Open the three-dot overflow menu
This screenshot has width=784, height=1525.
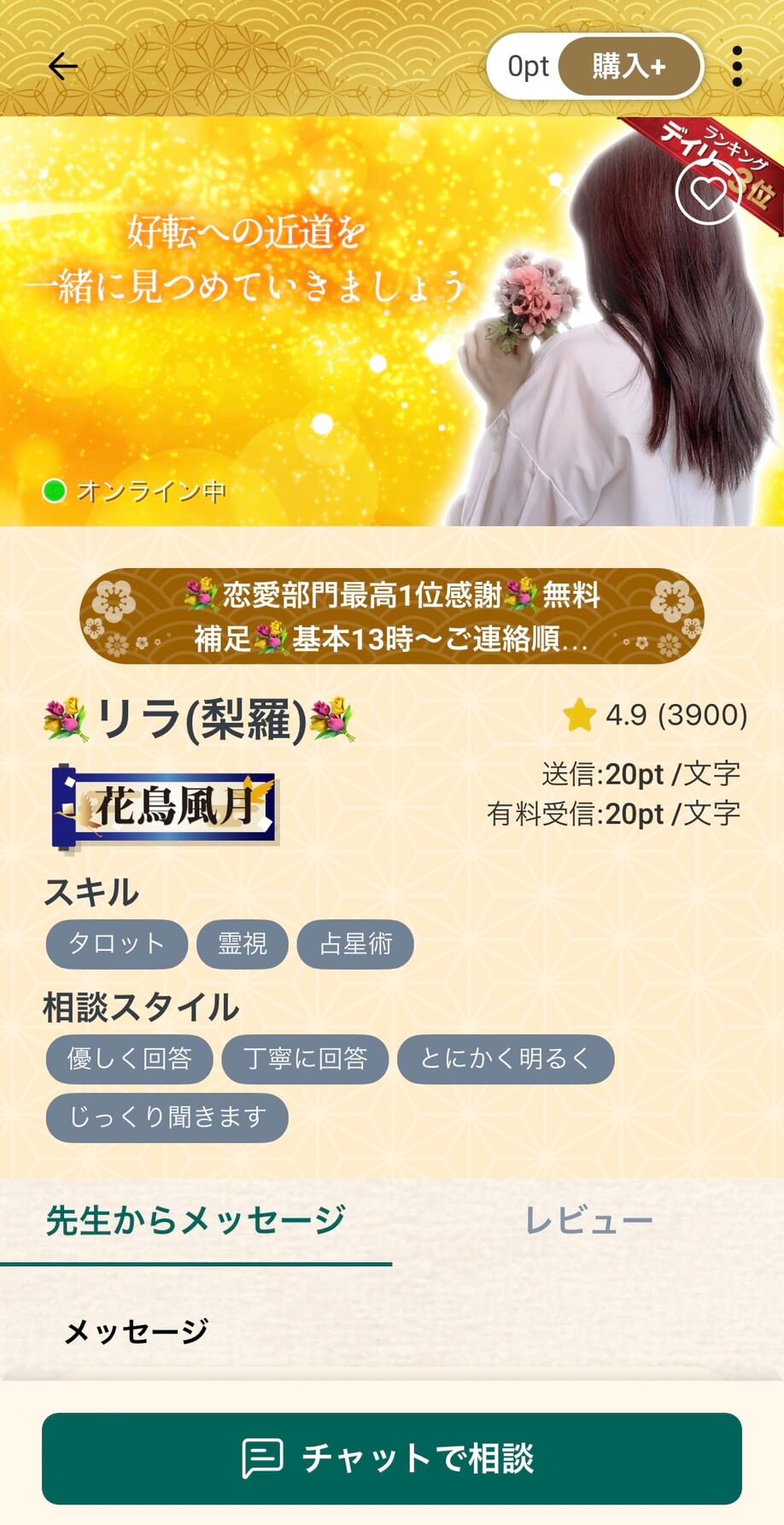tap(737, 66)
